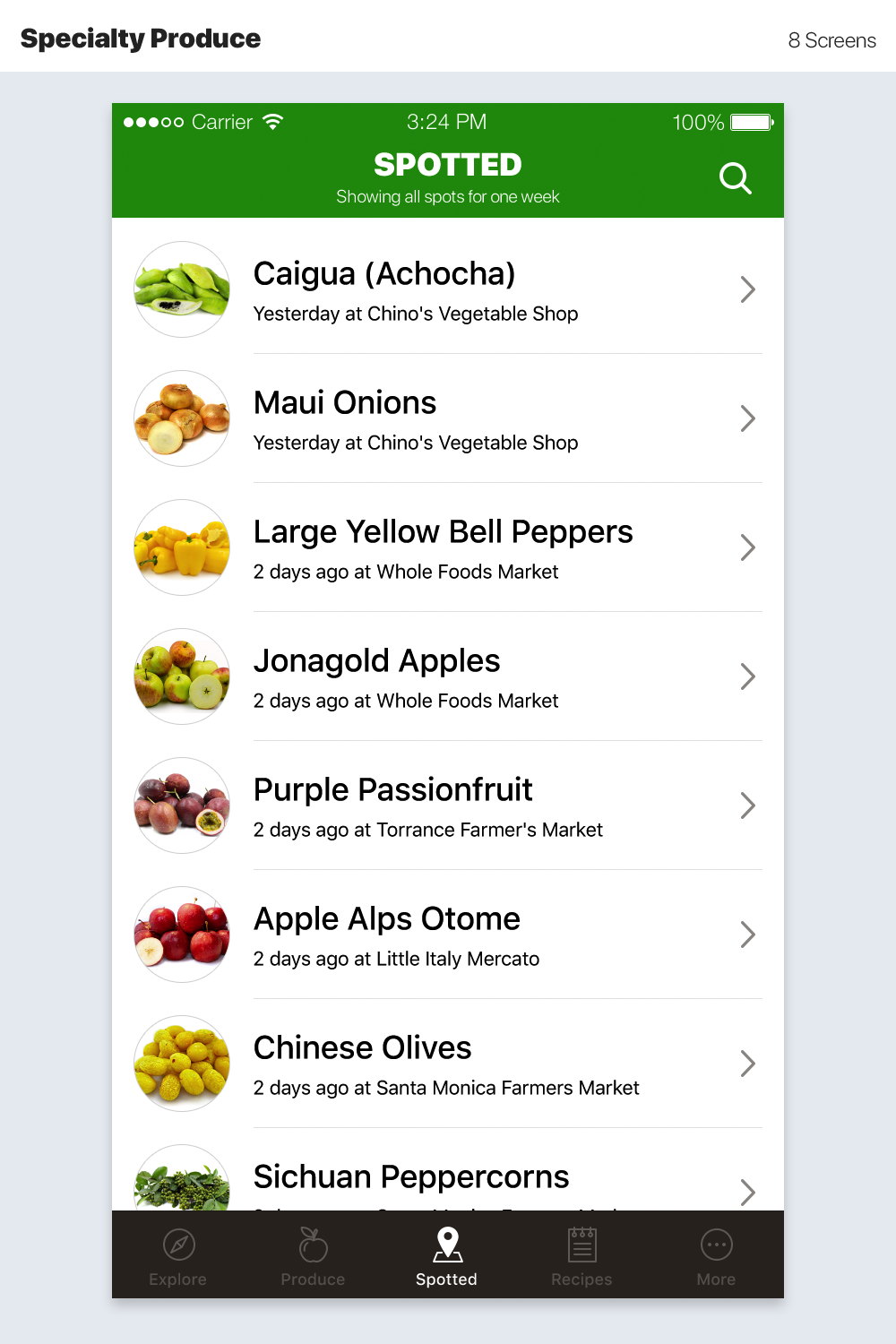Tap the signal strength dots indicator
Viewport: 896px width, 1344px height.
pos(152,121)
